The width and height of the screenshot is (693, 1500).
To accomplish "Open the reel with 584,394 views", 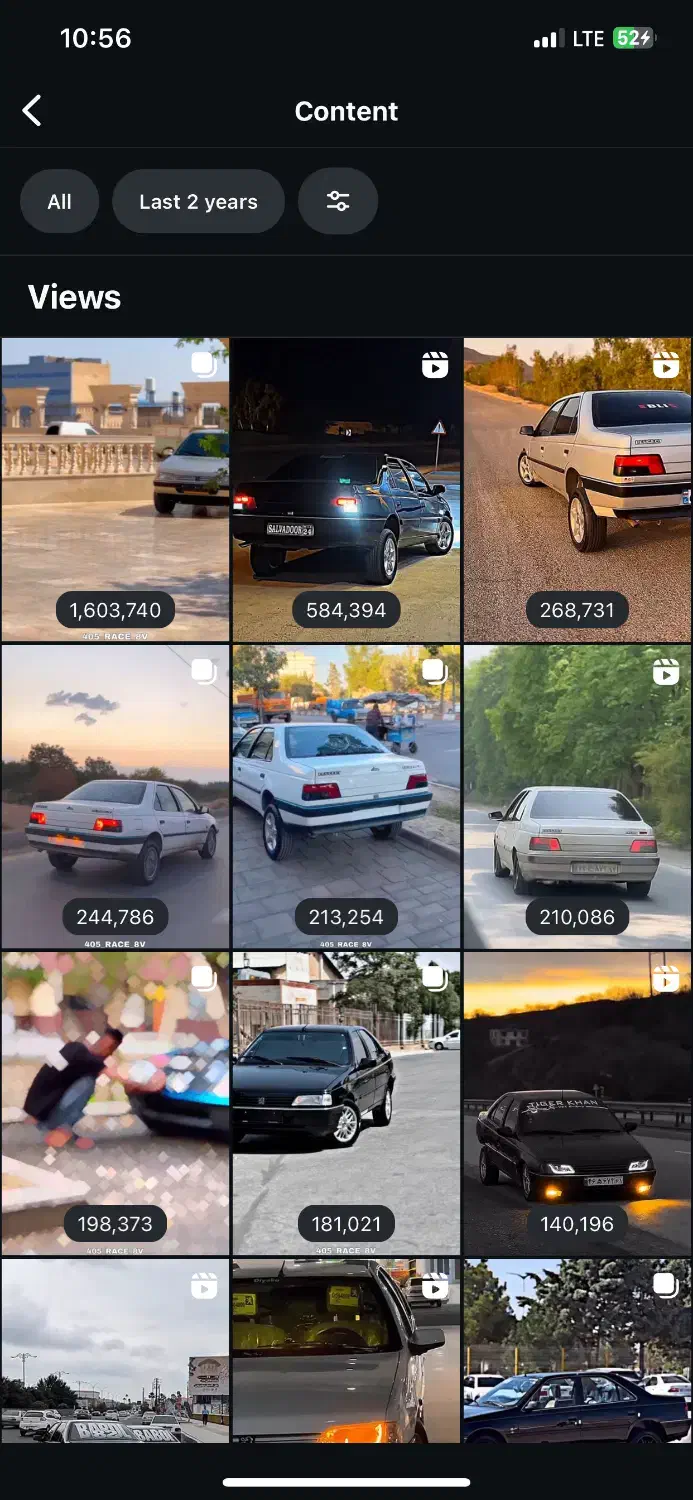I will click(x=346, y=490).
